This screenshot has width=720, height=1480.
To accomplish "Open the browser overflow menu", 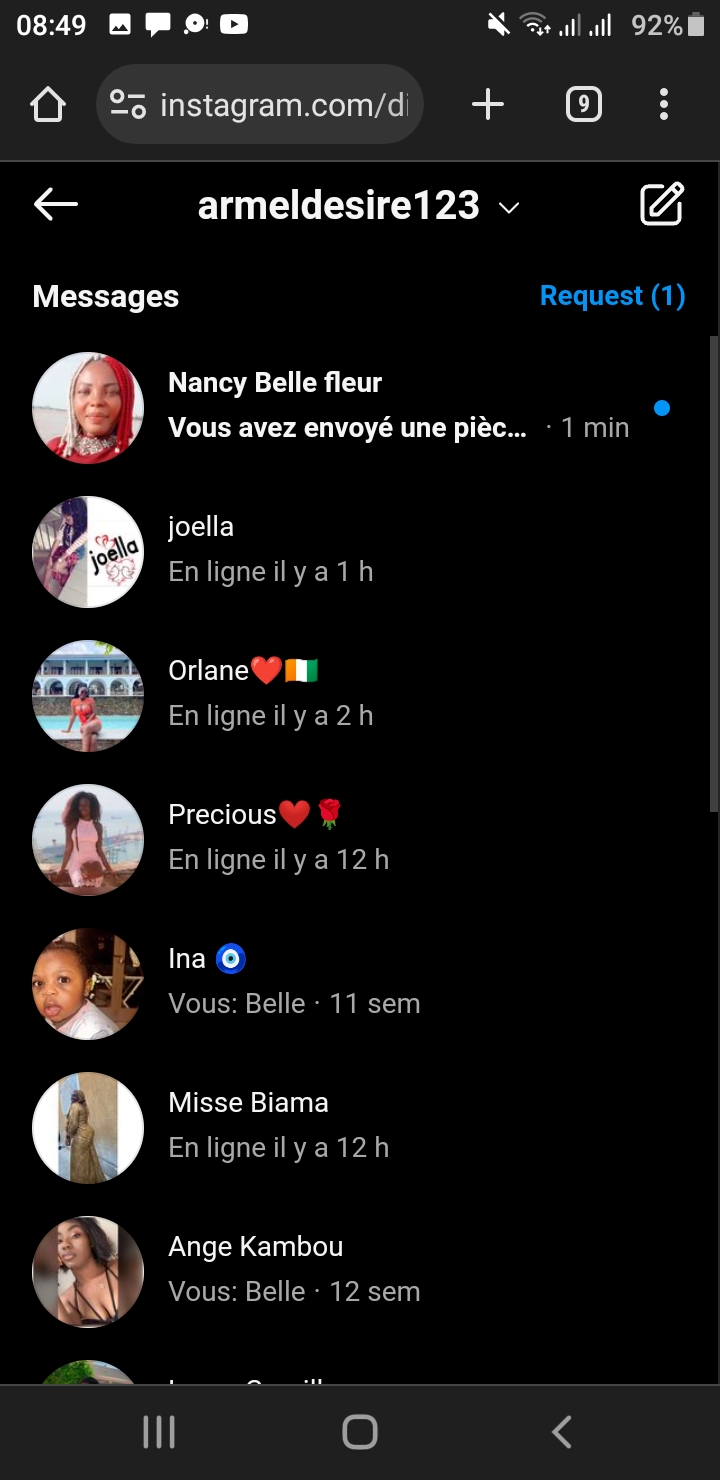I will click(663, 104).
